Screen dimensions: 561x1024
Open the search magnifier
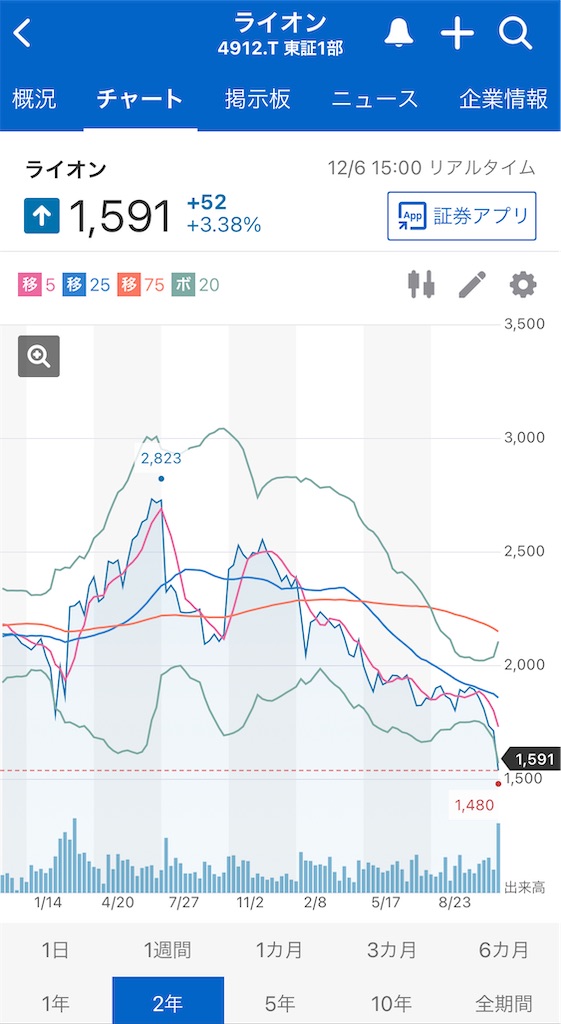tap(516, 33)
